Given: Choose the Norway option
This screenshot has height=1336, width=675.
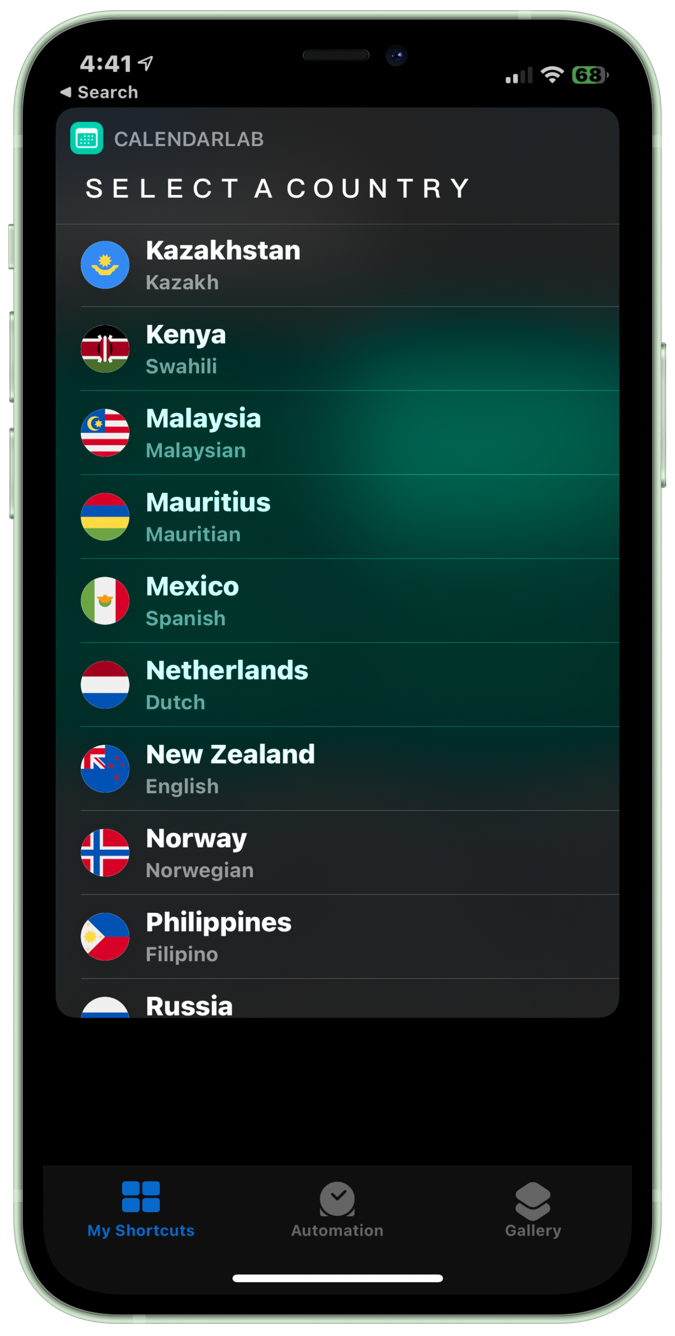Looking at the screenshot, I should 336,853.
